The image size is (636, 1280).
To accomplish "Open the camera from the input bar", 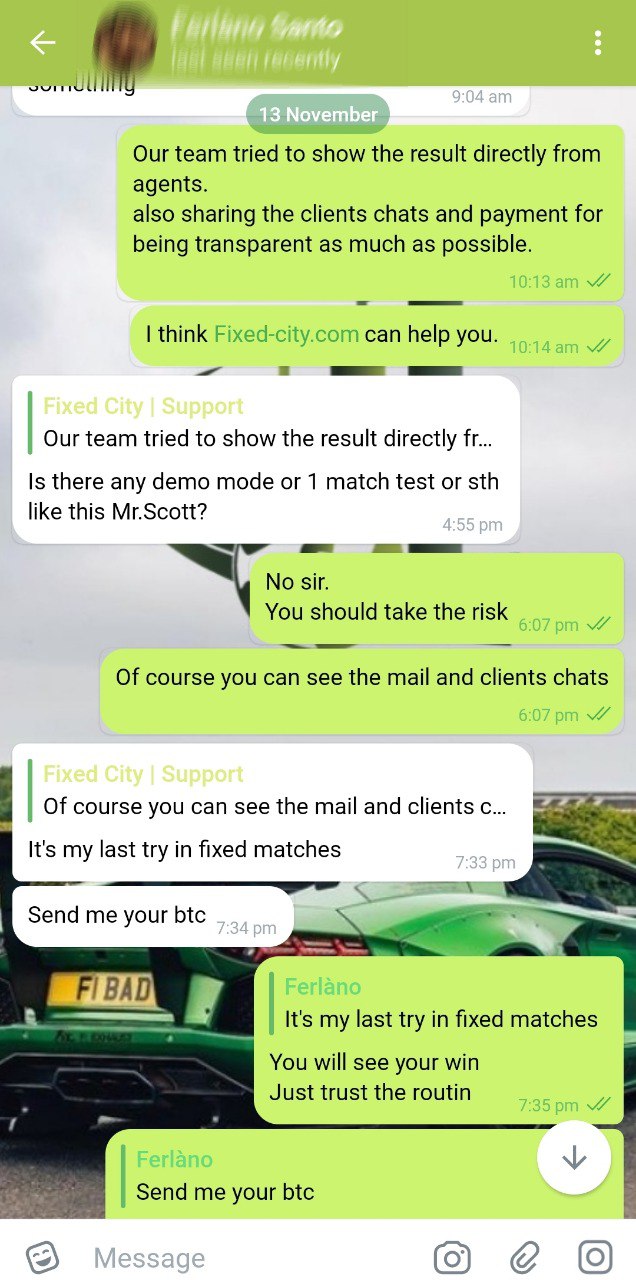I will 452,1257.
